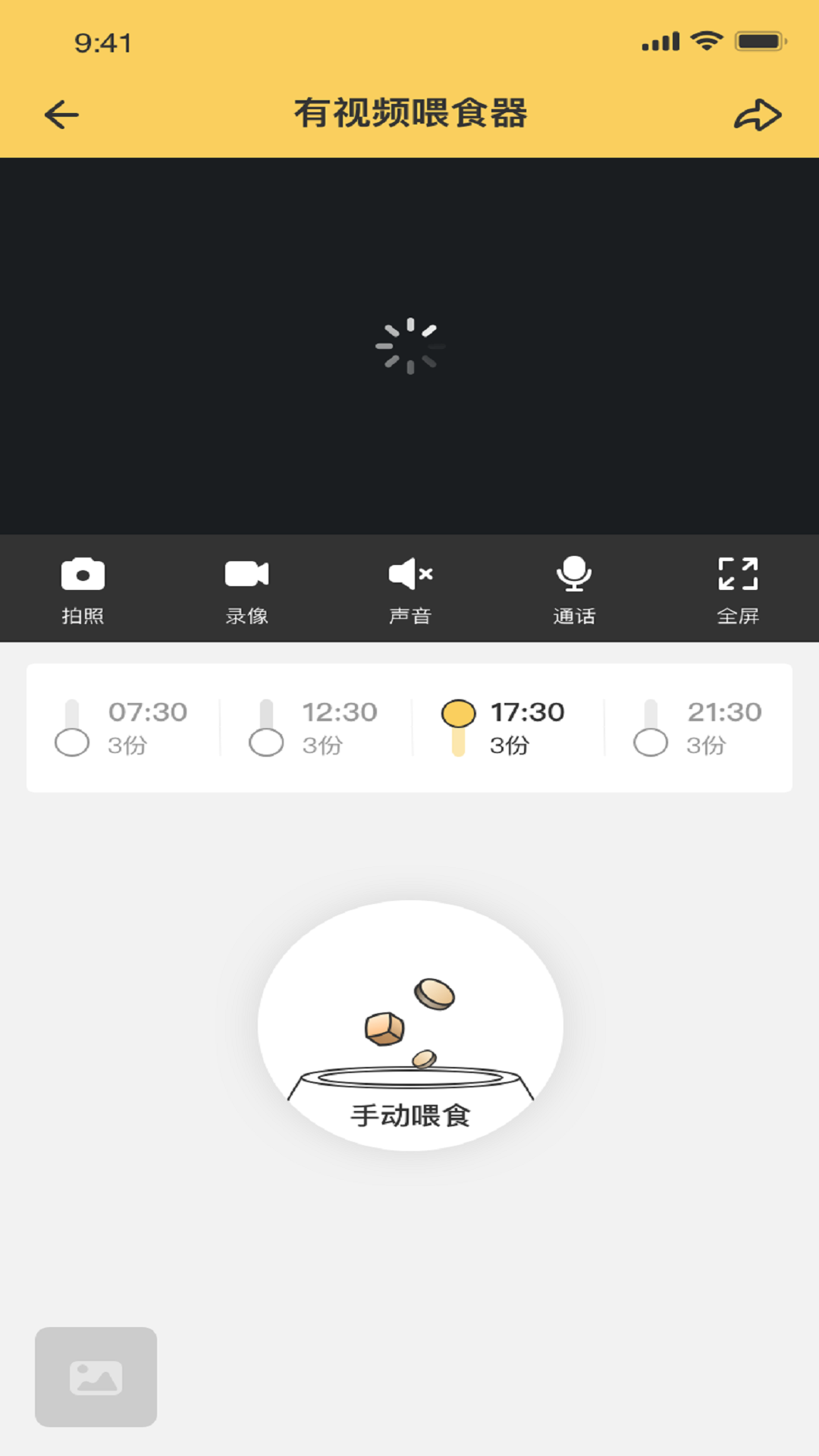The width and height of the screenshot is (819, 1456).
Task: Enable the 12:30 feeding schedule toggle
Action: 266,741
